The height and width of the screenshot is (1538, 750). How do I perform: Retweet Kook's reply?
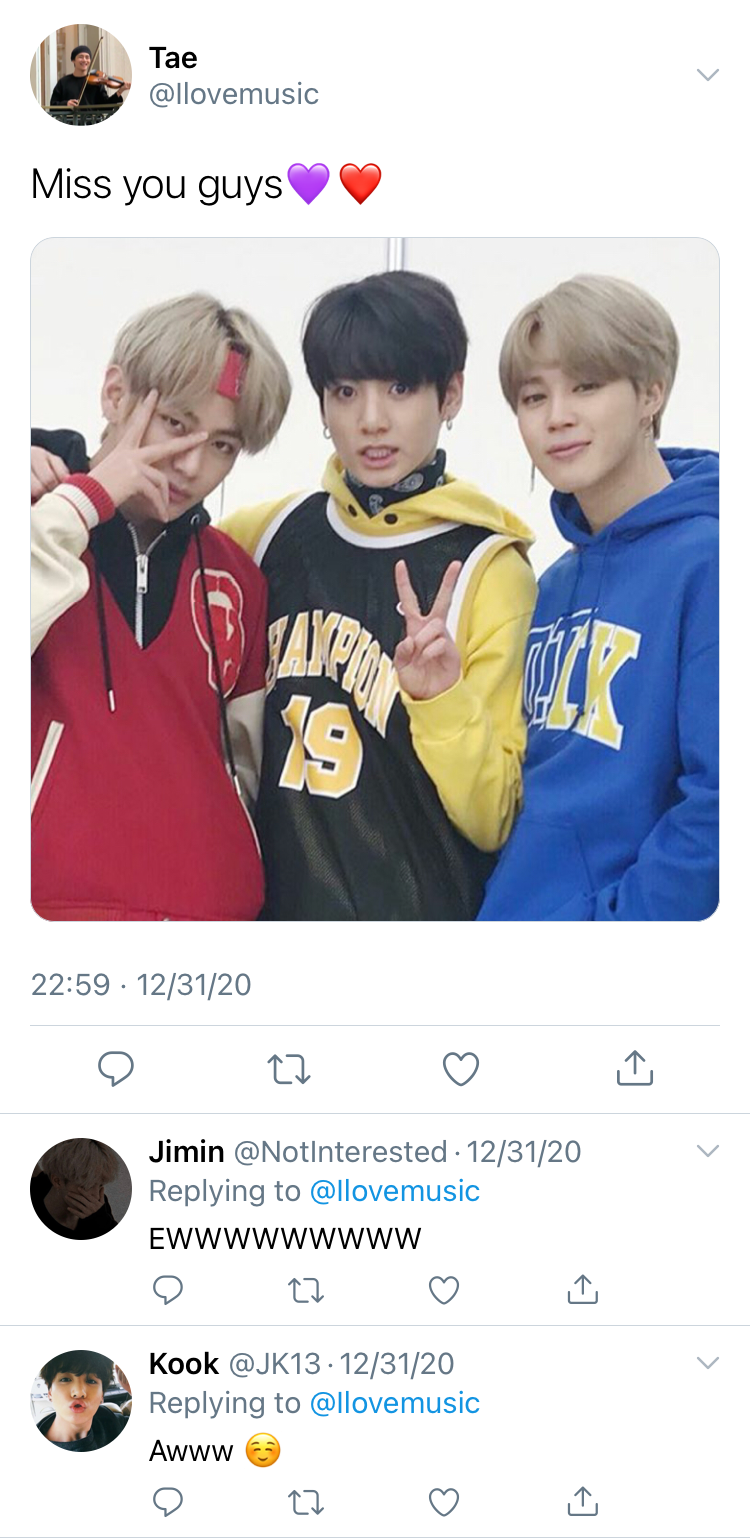point(306,1502)
